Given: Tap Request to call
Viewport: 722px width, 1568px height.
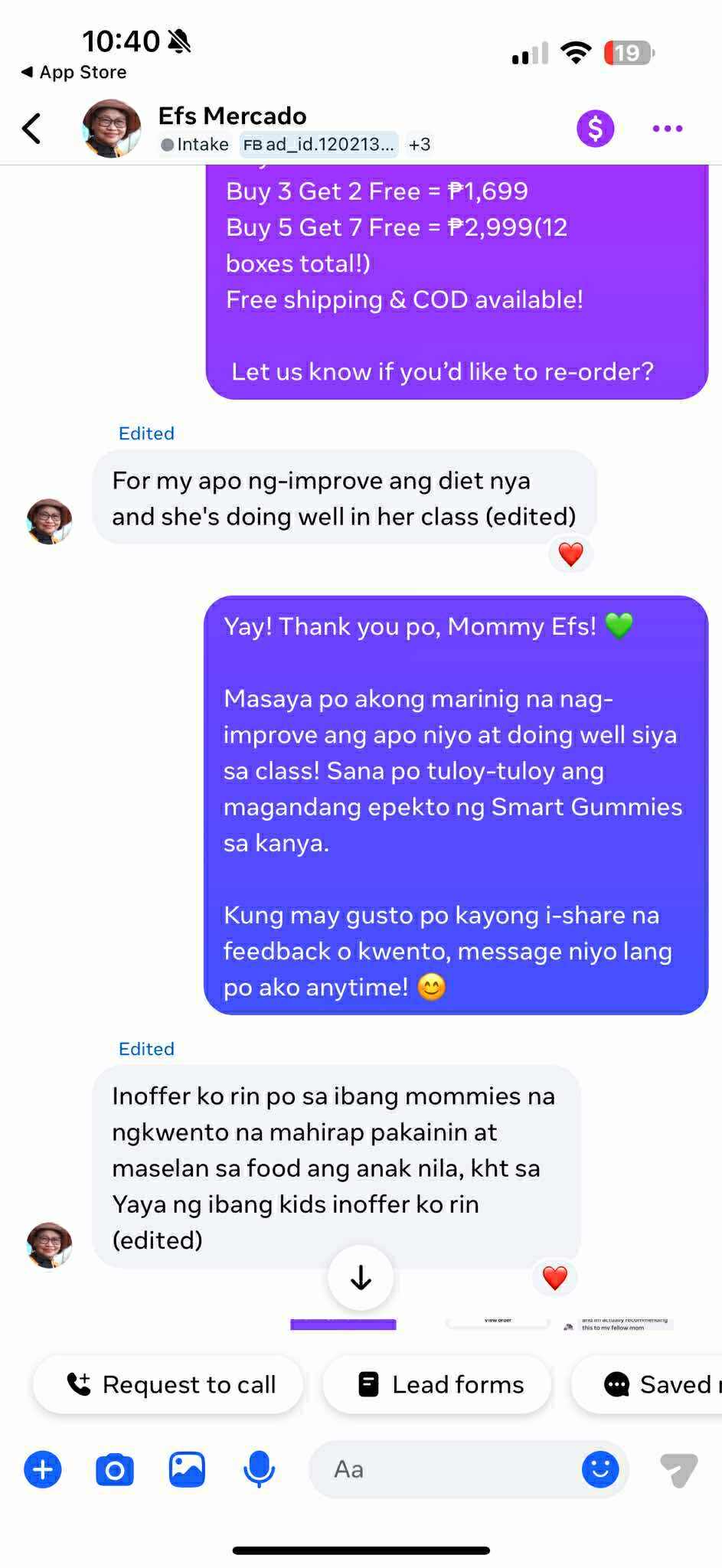Looking at the screenshot, I should (x=169, y=1384).
